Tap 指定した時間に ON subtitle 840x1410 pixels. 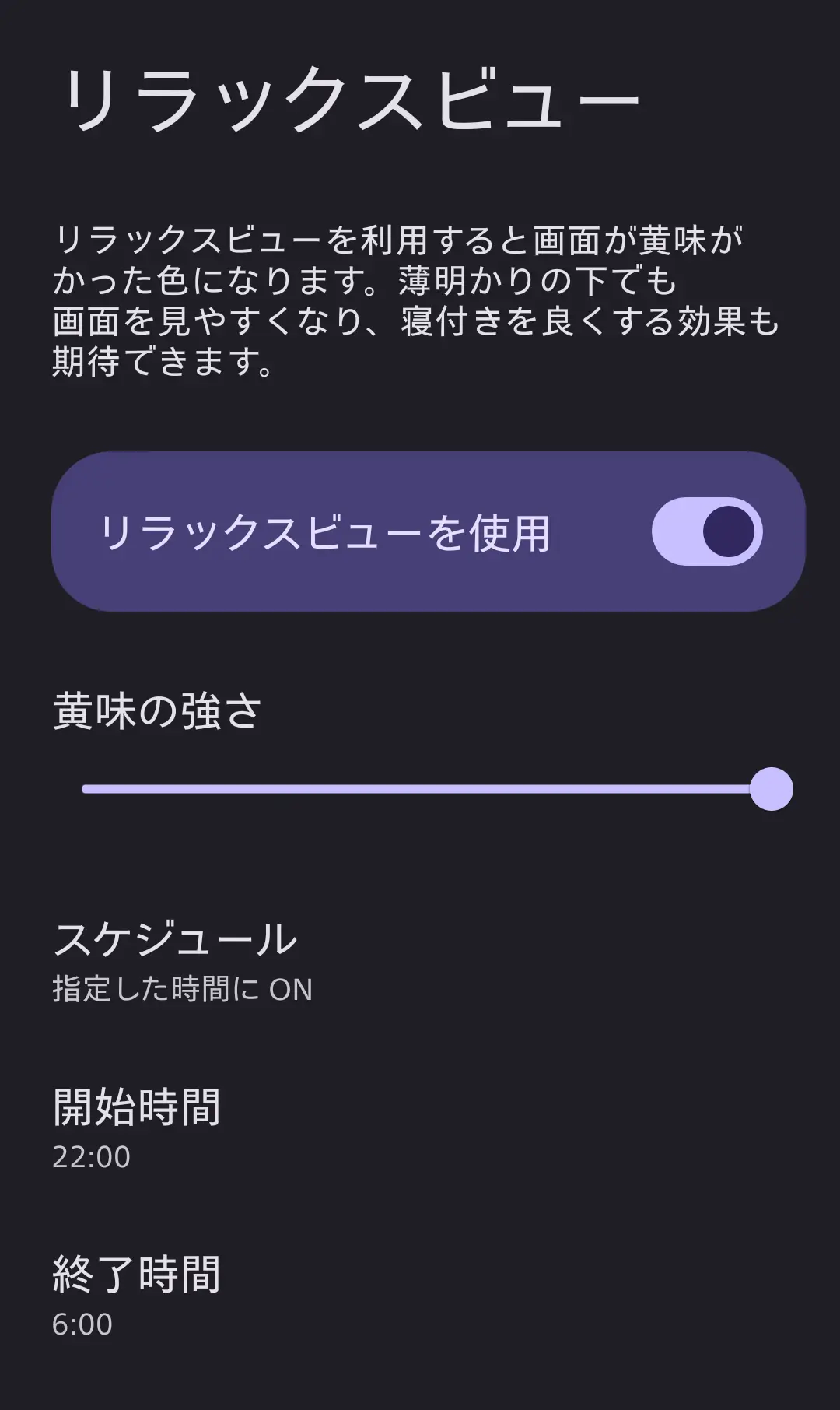point(181,988)
